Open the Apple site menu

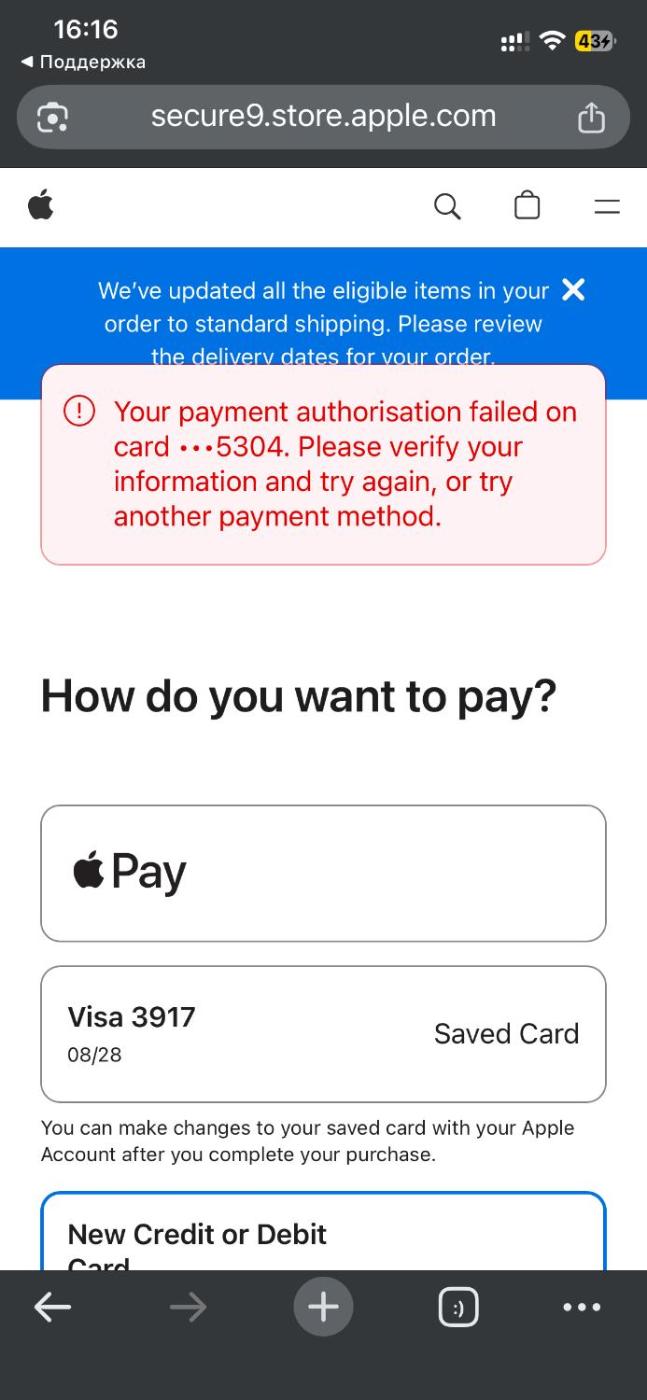606,207
